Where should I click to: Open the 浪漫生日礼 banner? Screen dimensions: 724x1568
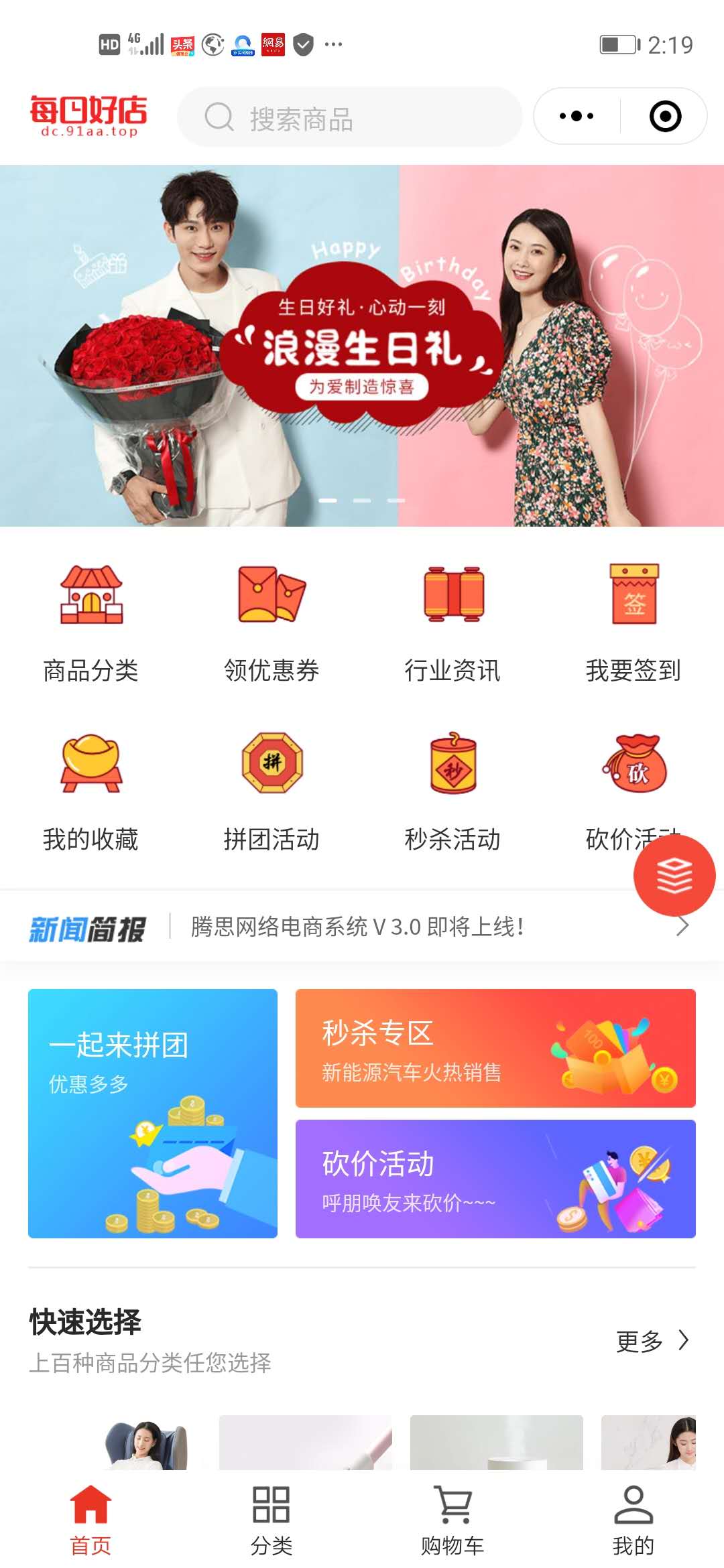(x=362, y=346)
